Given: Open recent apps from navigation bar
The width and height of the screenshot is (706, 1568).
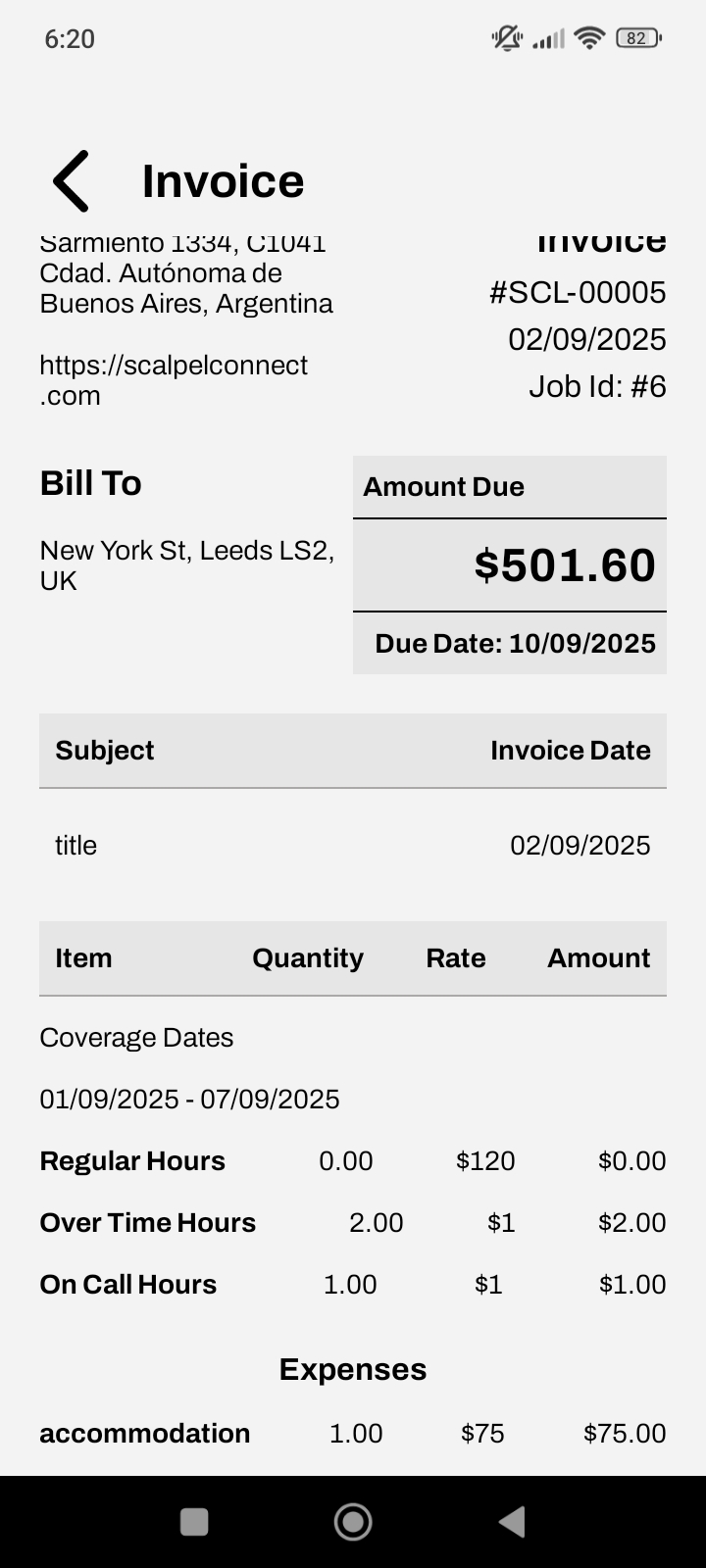Looking at the screenshot, I should click(x=194, y=1522).
